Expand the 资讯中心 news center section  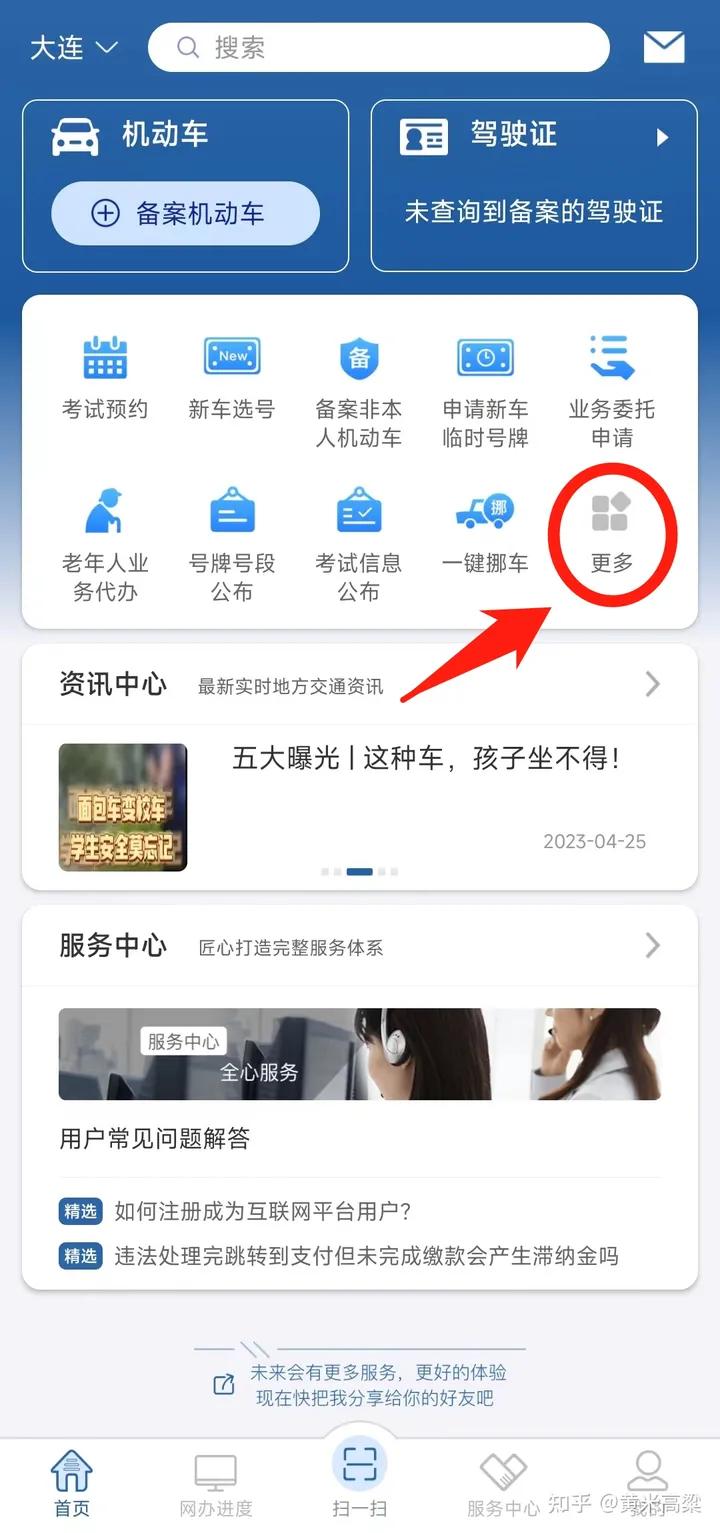pyautogui.click(x=651, y=684)
